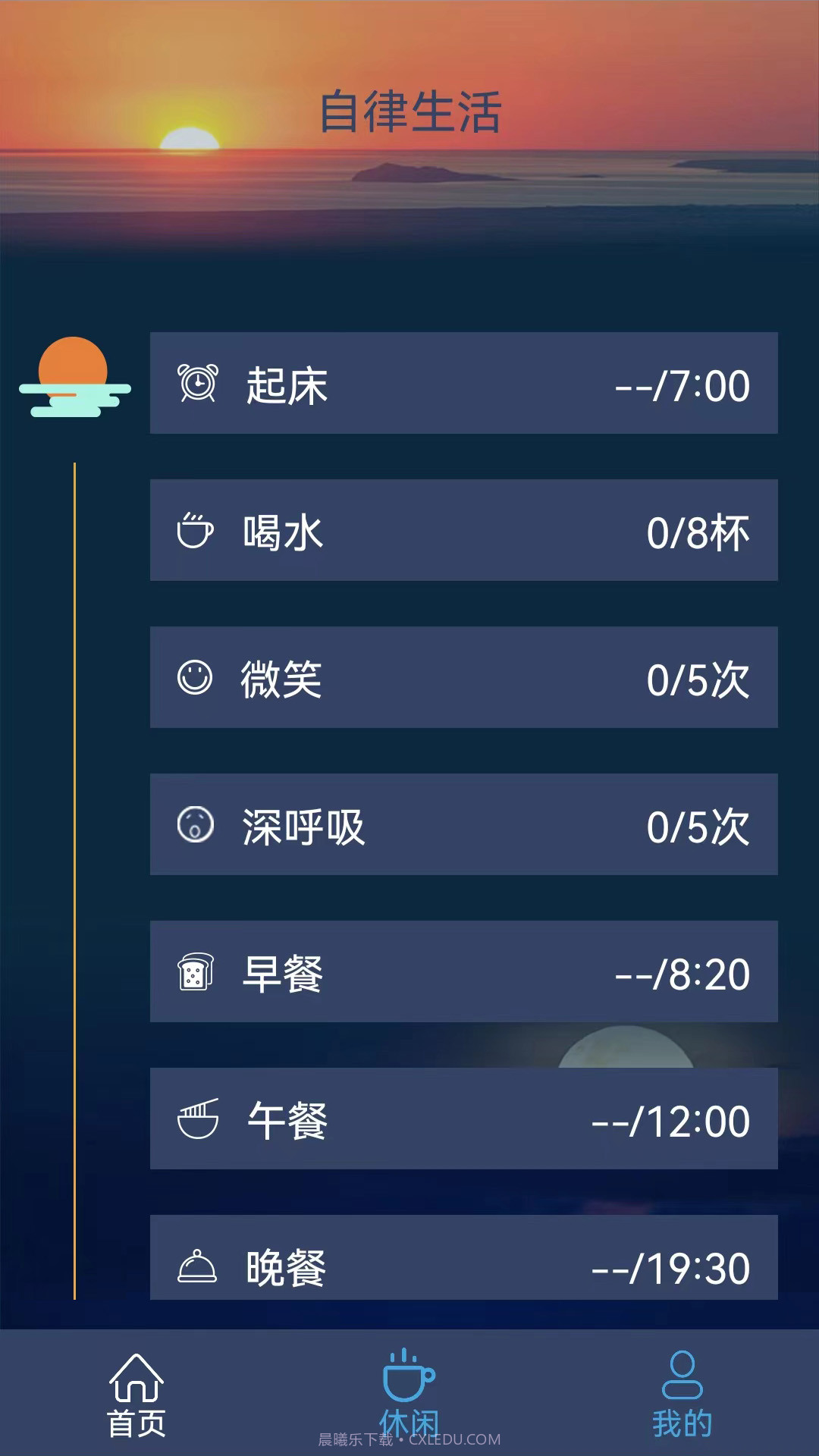The image size is (819, 1456).
Task: Open the 喝水 water tracking row
Action: coord(464,531)
